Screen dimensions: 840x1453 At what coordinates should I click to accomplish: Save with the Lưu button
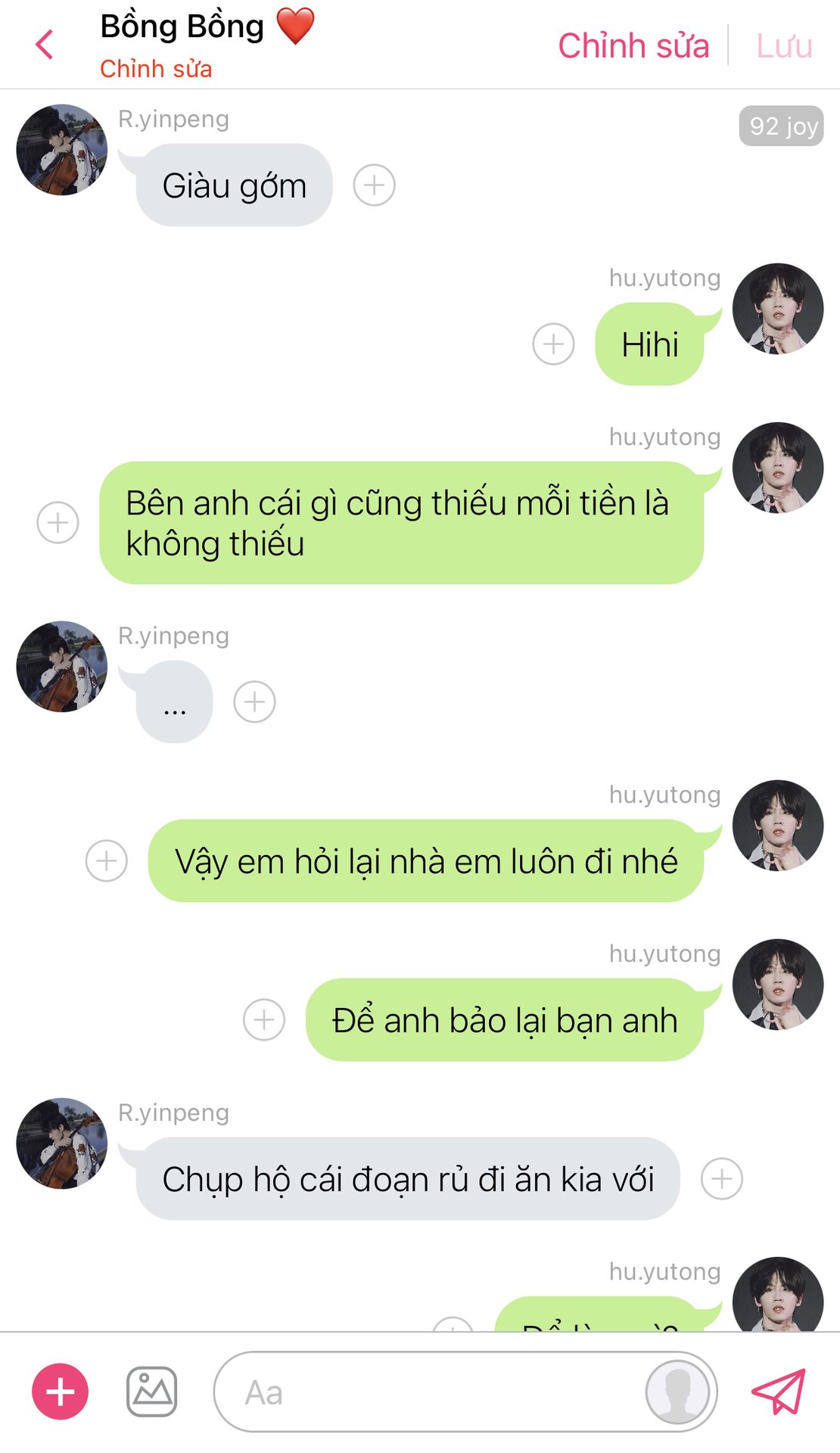point(784,45)
